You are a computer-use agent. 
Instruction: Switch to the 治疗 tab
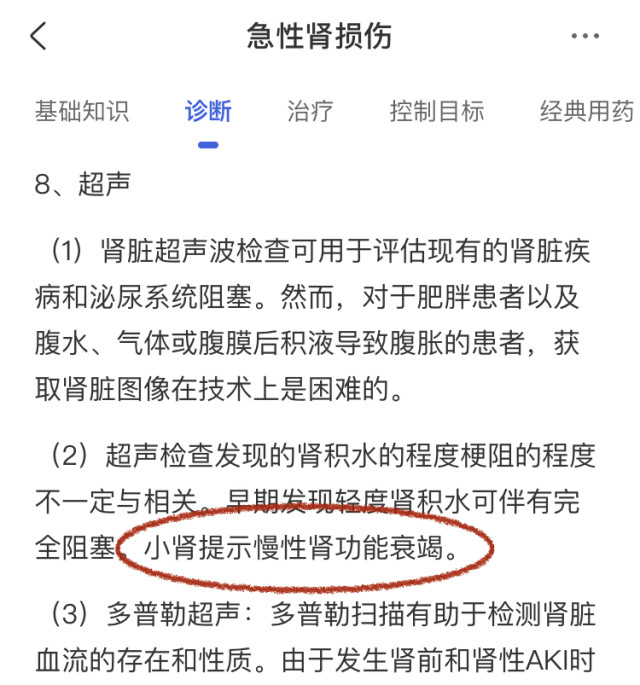(309, 111)
